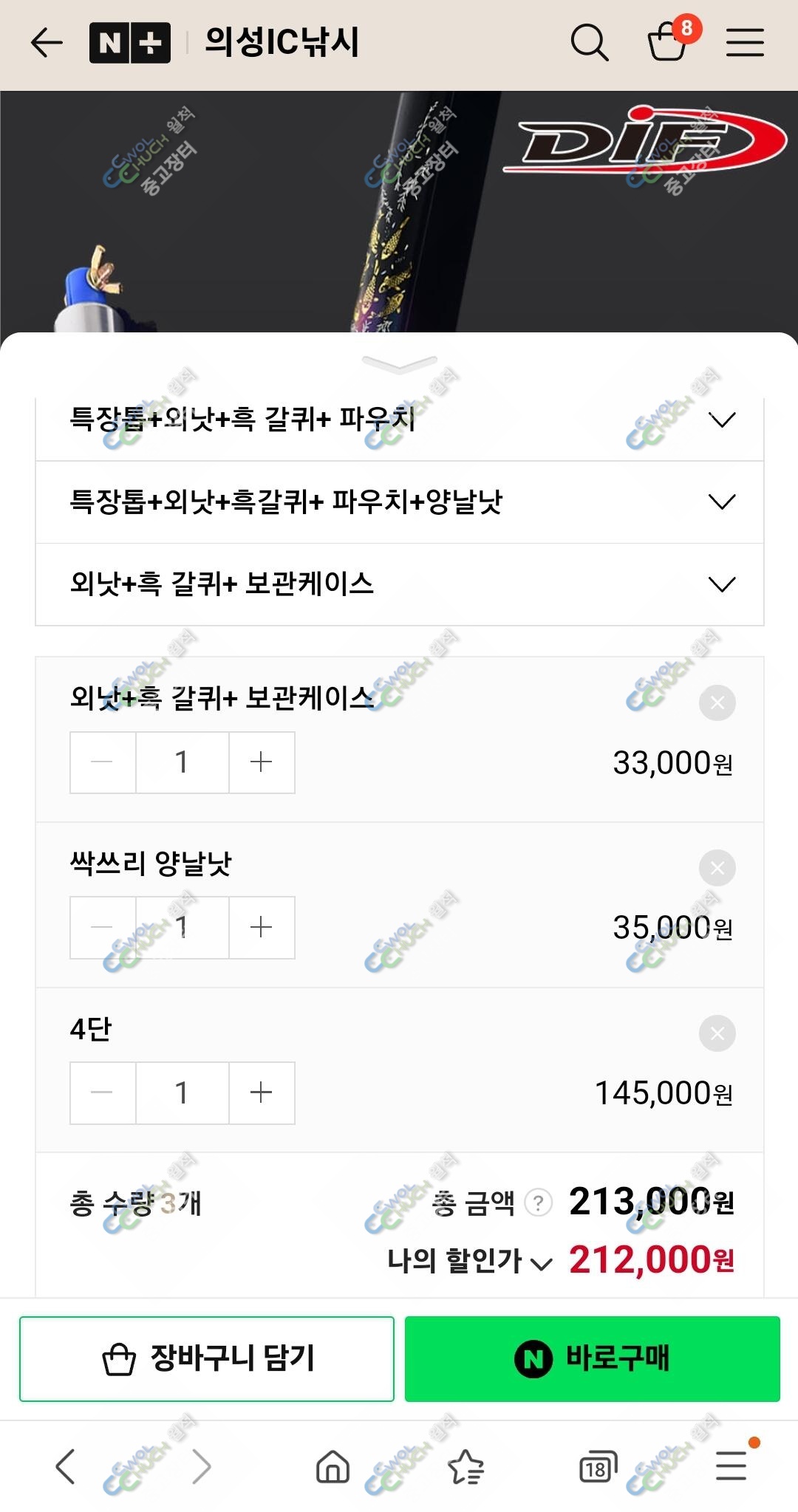This screenshot has height=1512, width=798.
Task: Remove 싹쓰리 양날낫 from selection
Action: pos(717,868)
